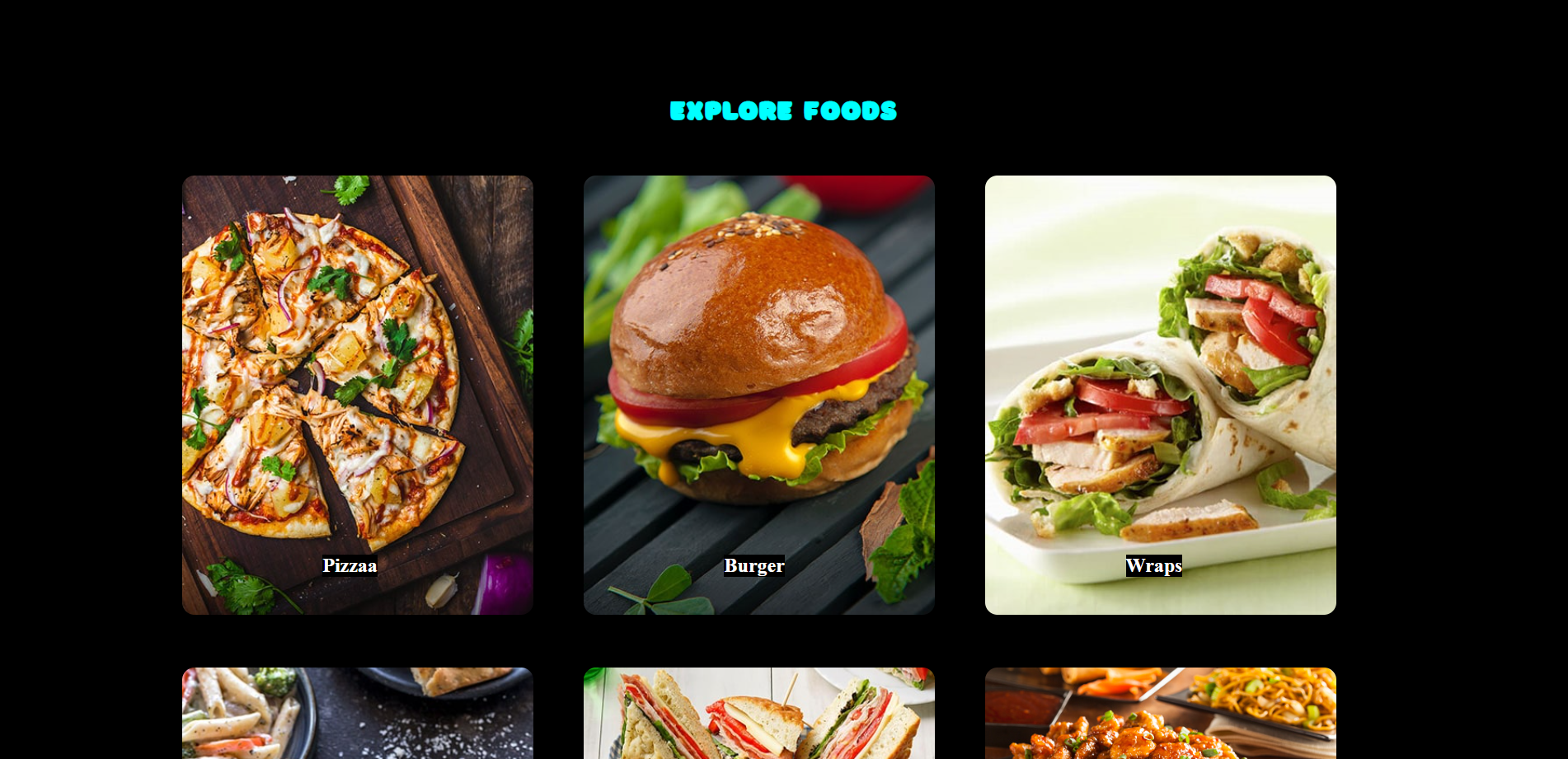Open the Wraps food card

[x=1160, y=395]
